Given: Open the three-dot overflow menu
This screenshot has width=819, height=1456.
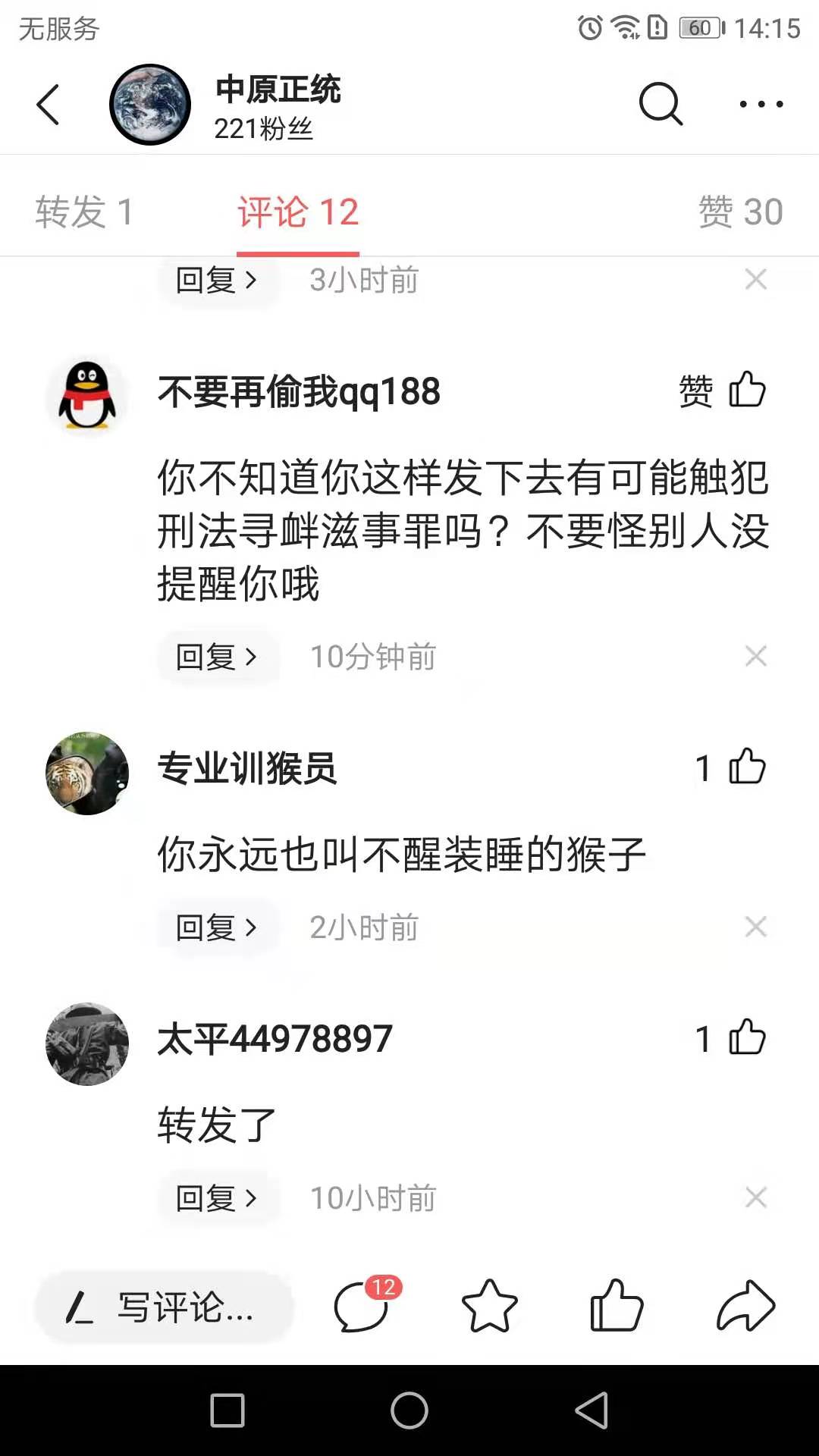Looking at the screenshot, I should (761, 104).
